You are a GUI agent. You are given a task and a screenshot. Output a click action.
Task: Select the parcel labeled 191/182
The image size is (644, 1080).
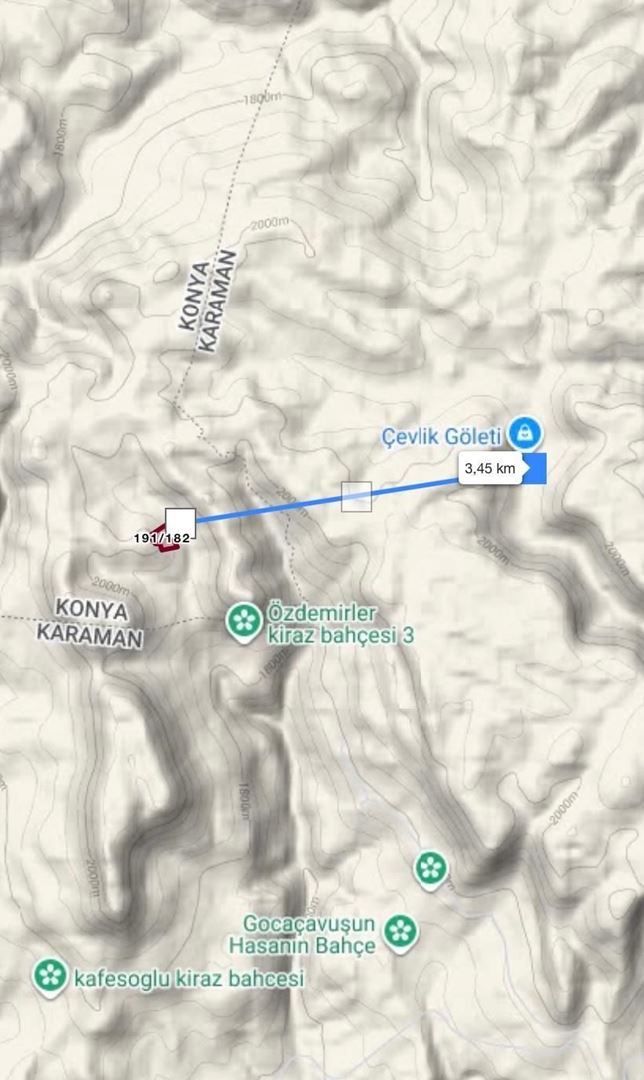click(x=160, y=537)
